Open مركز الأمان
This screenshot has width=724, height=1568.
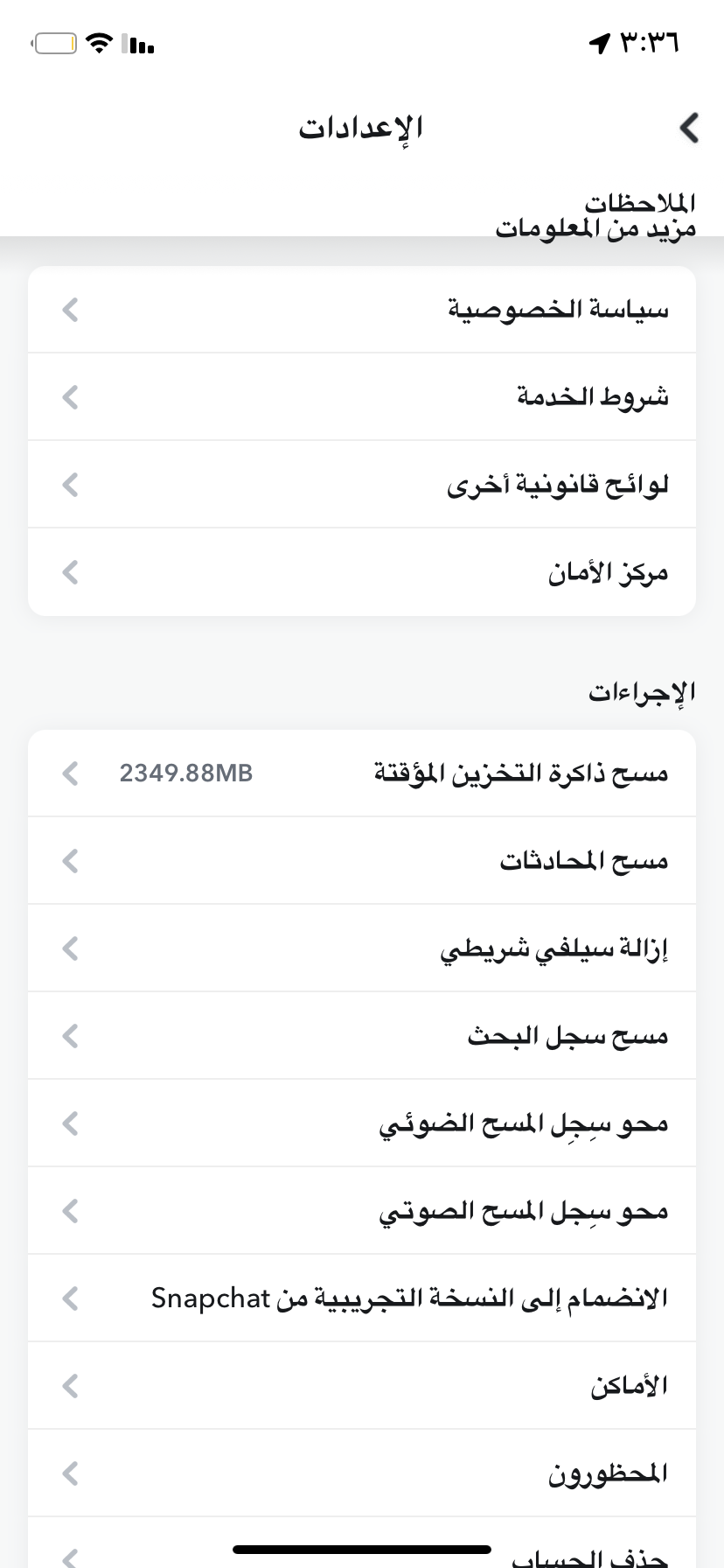tap(362, 572)
